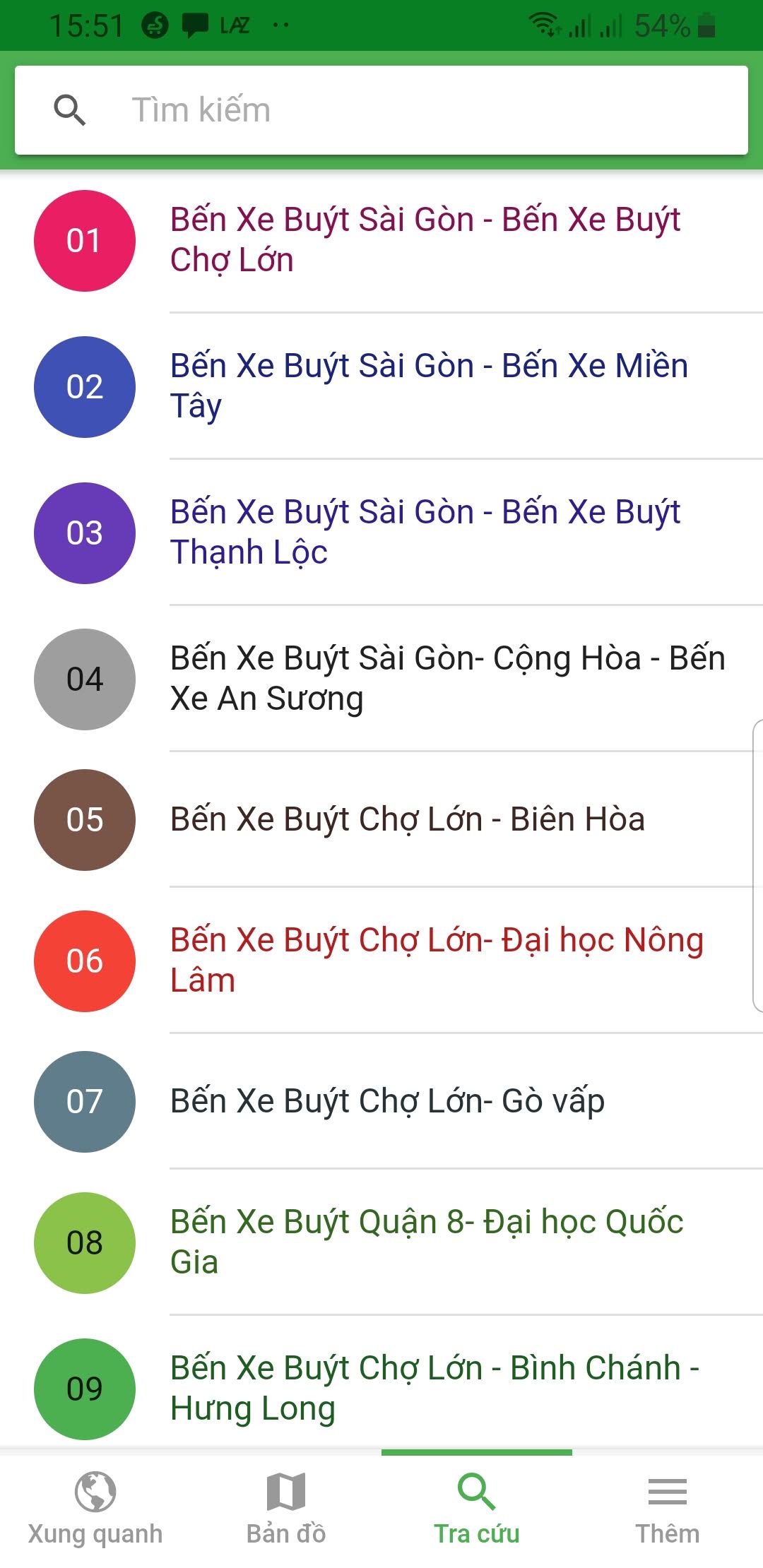Go to the Bản đồ map tab
763x1568 pixels.
pos(286,1509)
